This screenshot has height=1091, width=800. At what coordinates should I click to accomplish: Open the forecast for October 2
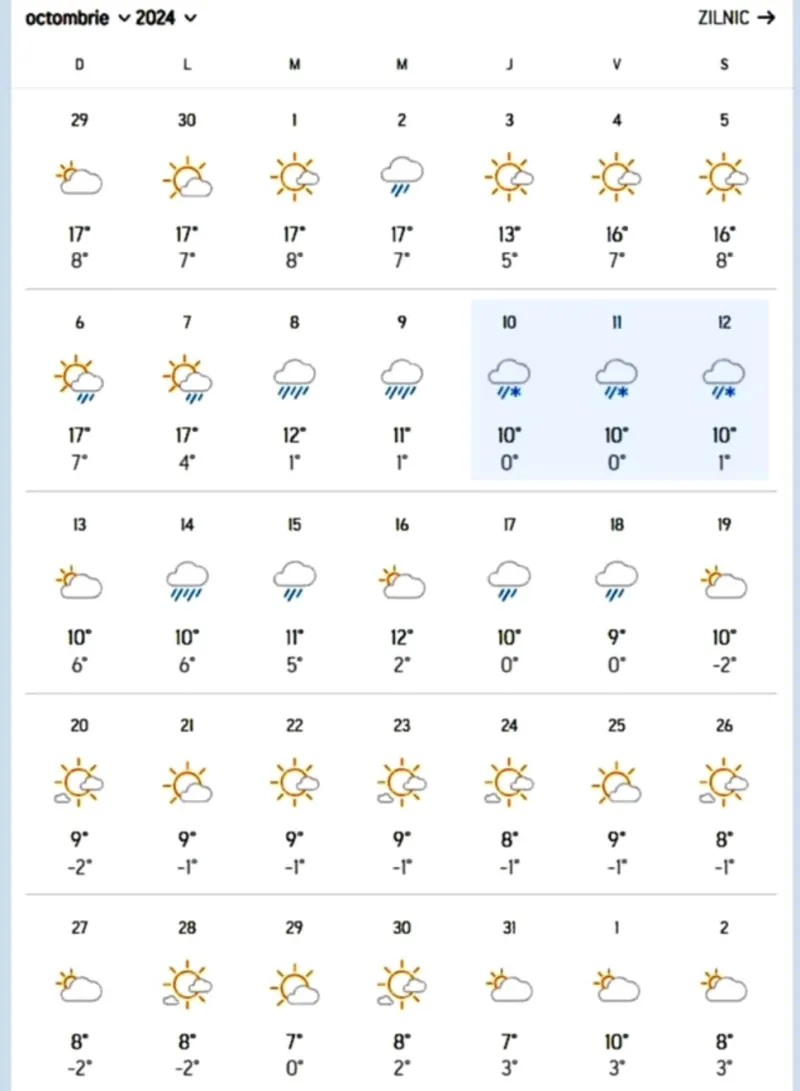tap(402, 189)
